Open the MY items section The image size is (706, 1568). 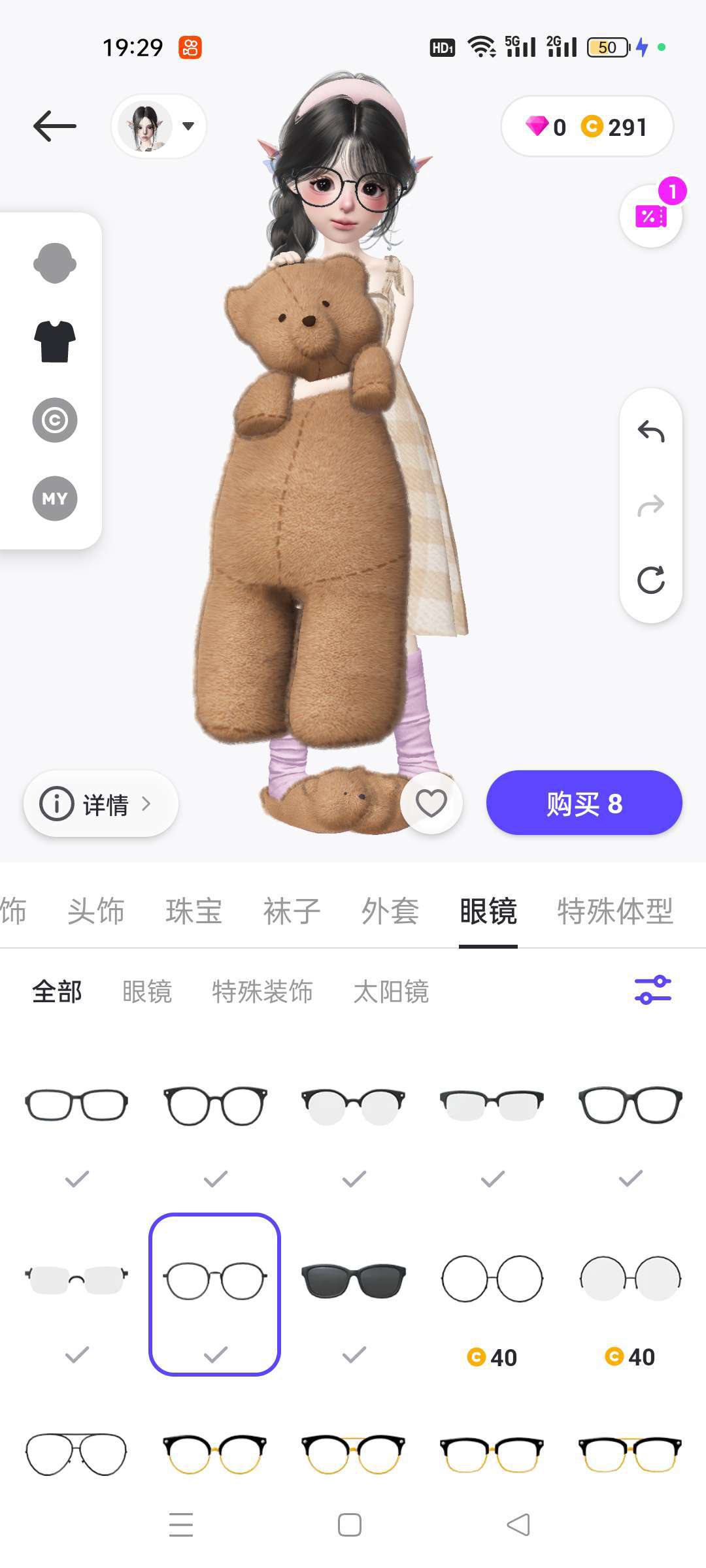point(55,498)
